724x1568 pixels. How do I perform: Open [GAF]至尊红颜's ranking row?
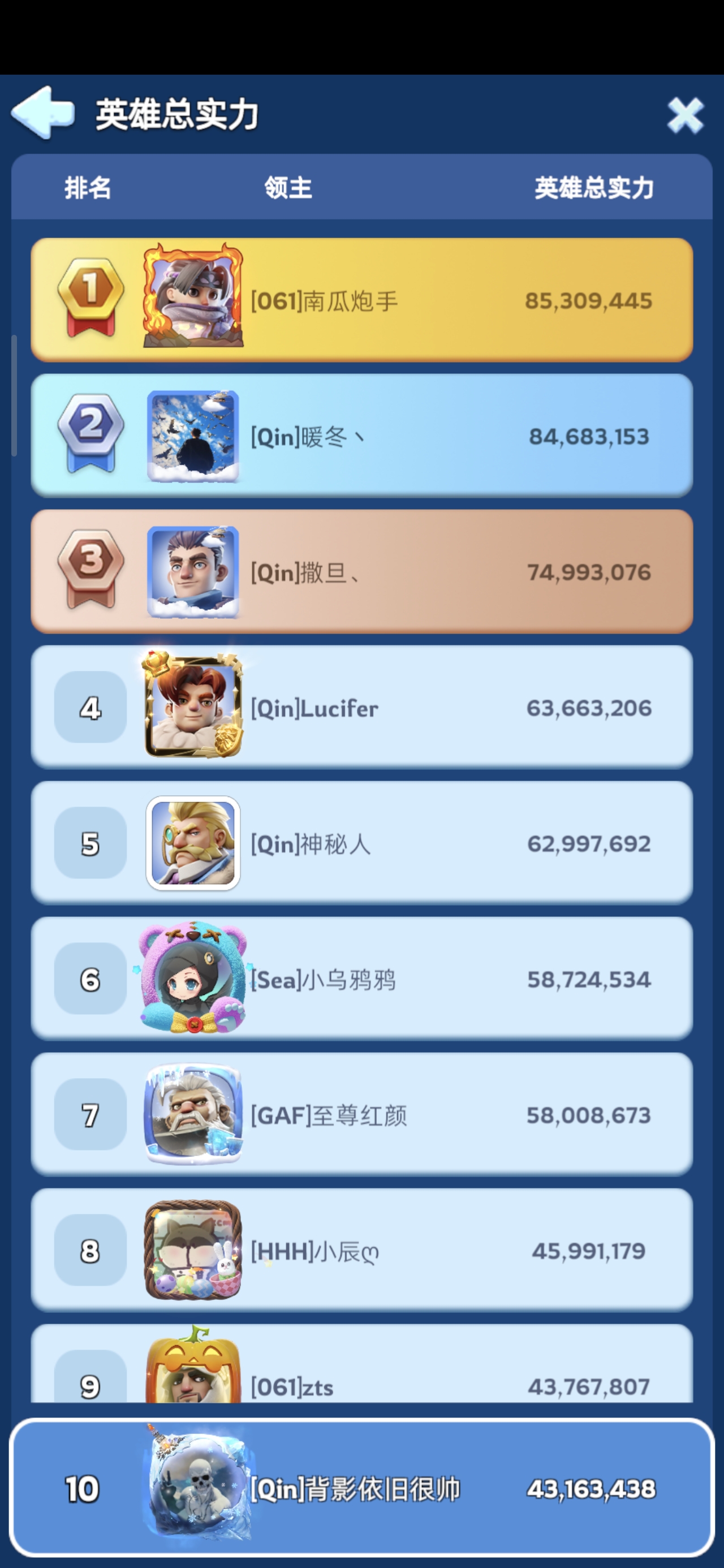(x=361, y=1114)
